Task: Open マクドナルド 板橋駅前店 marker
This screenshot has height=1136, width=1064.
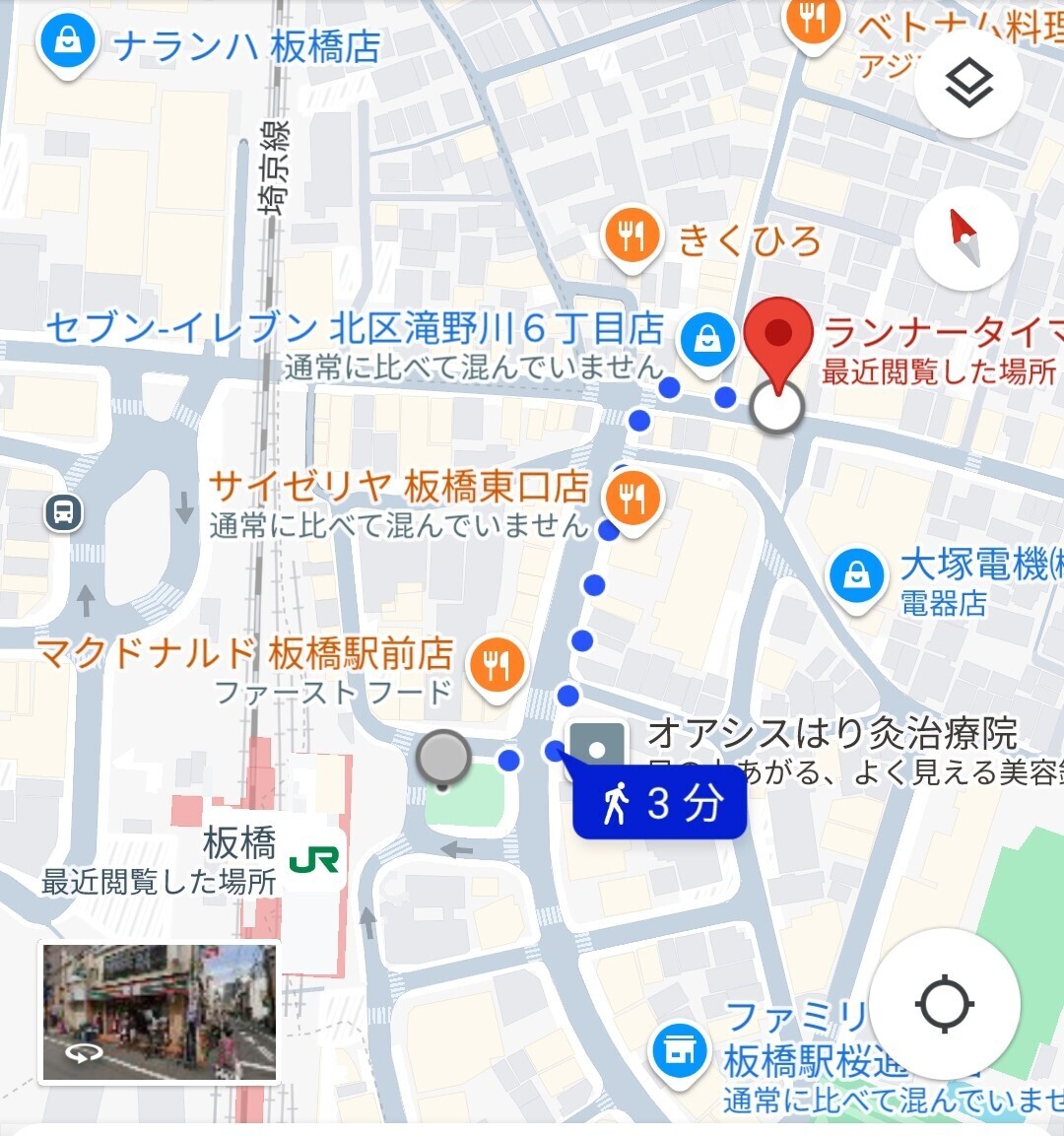Action: point(497,666)
